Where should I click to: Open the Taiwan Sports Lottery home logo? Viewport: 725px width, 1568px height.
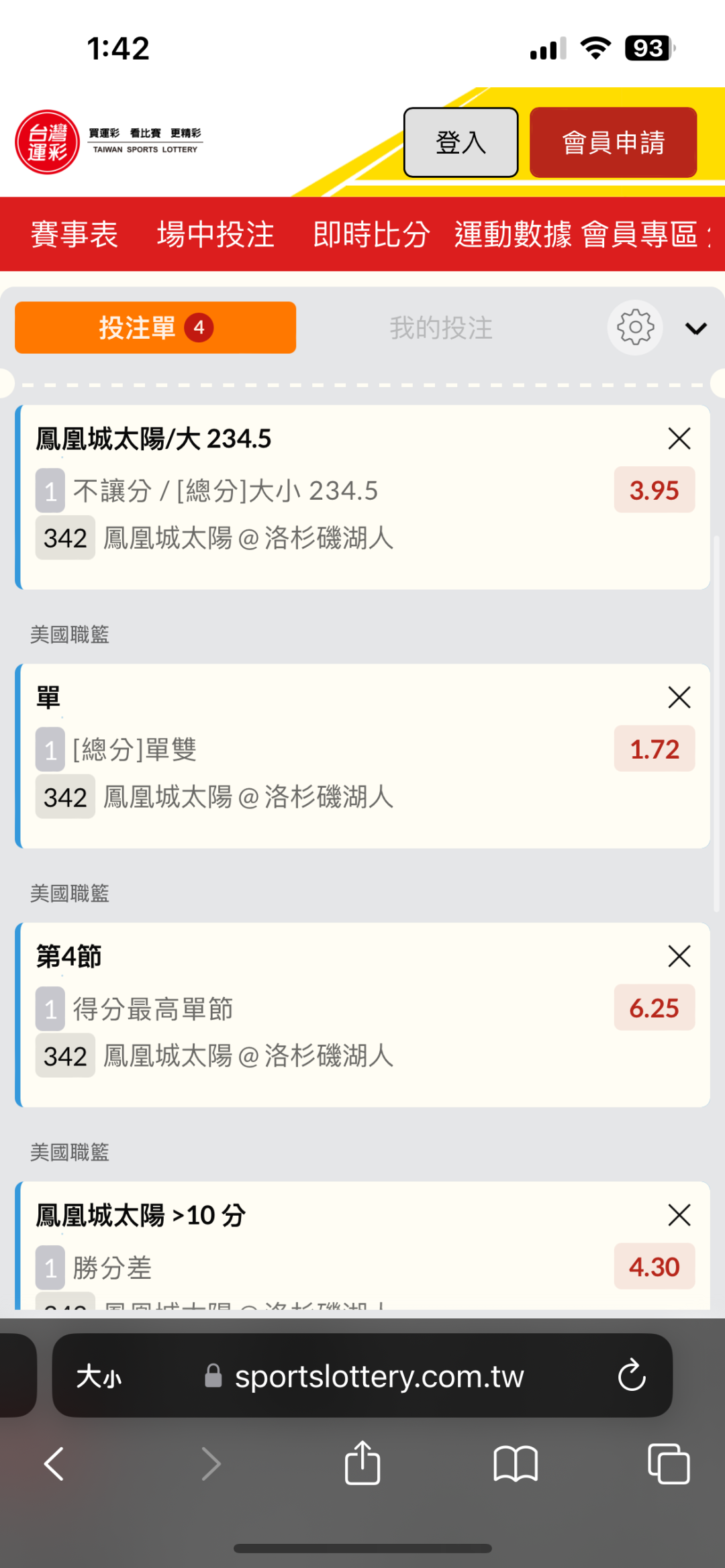(x=48, y=142)
